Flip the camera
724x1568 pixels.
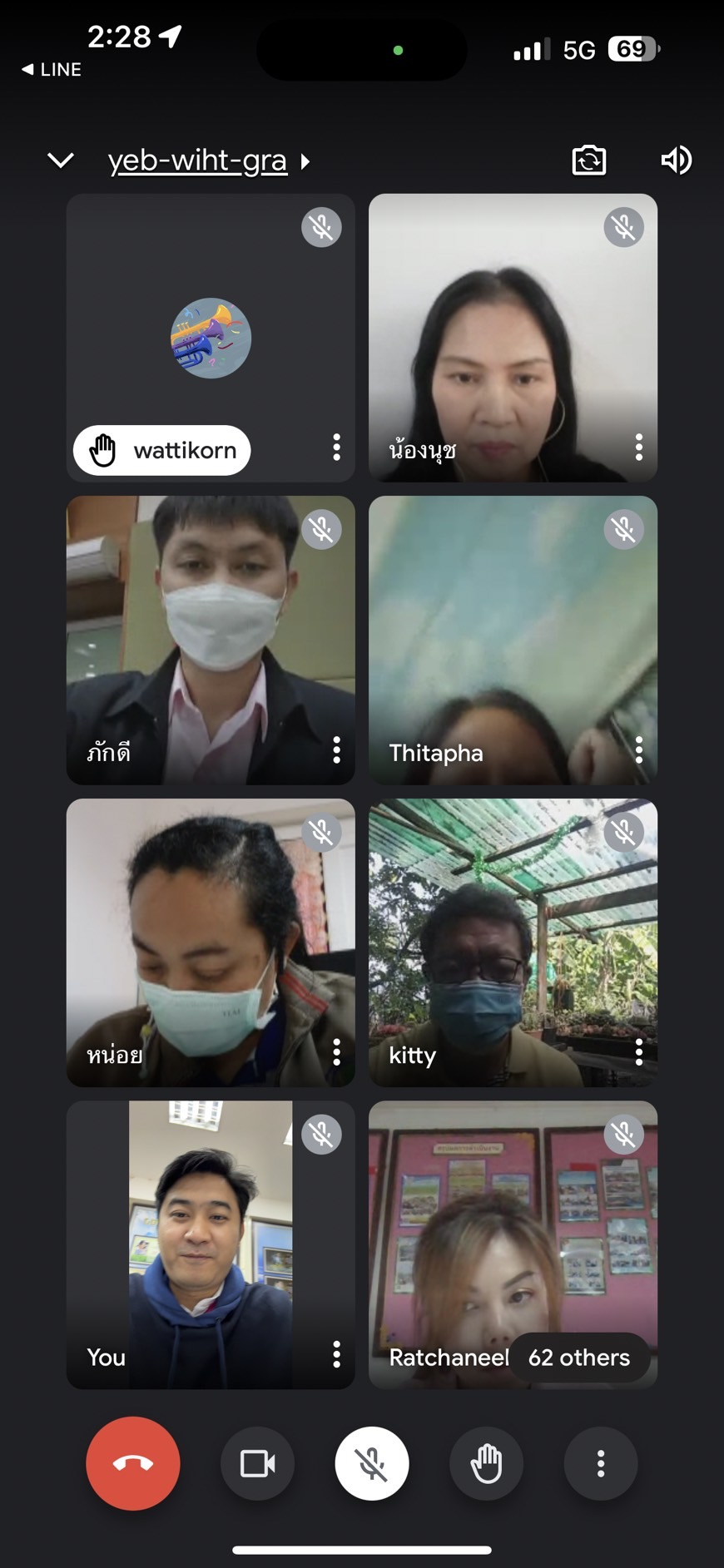point(589,160)
